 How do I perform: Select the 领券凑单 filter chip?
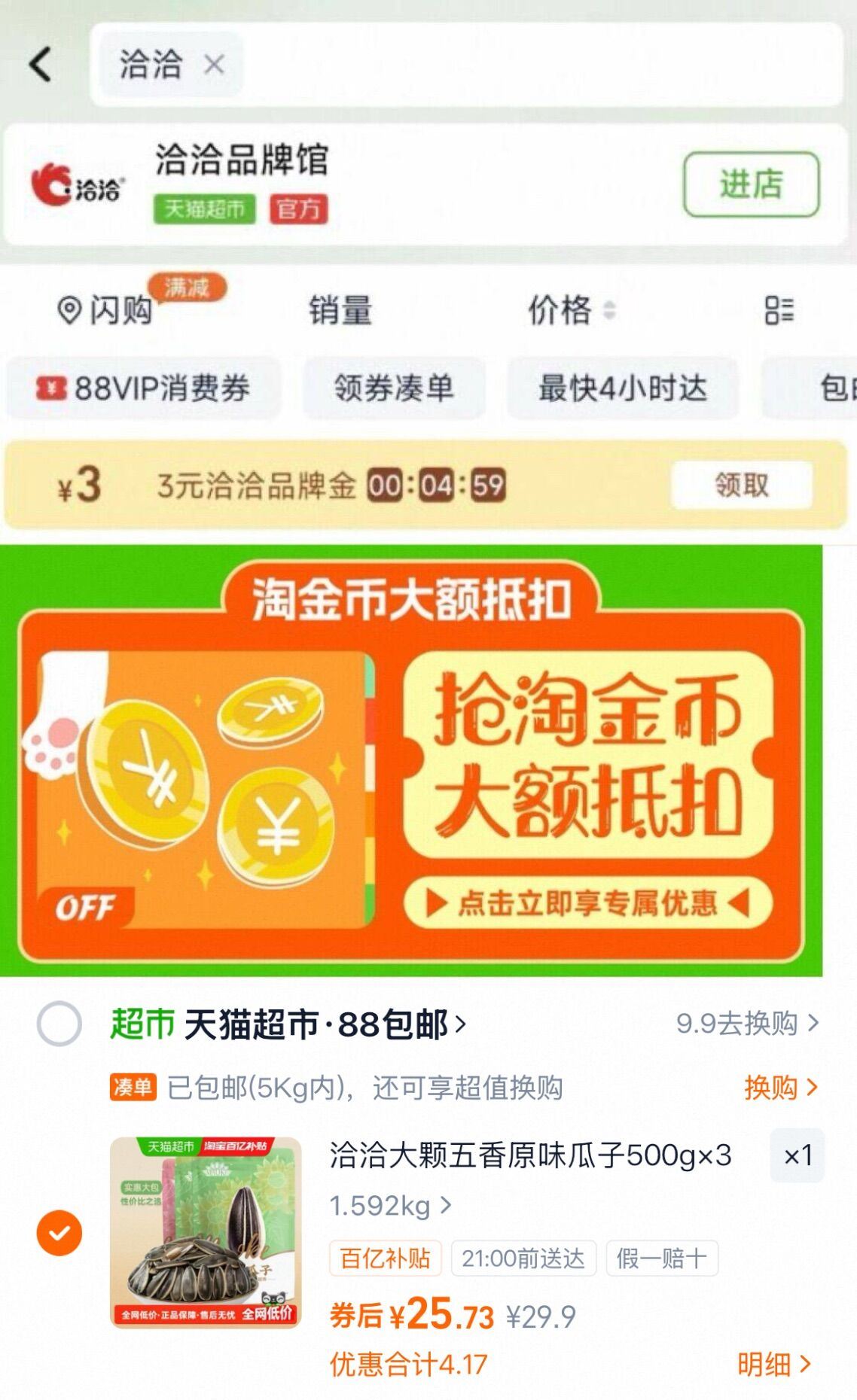[x=394, y=388]
